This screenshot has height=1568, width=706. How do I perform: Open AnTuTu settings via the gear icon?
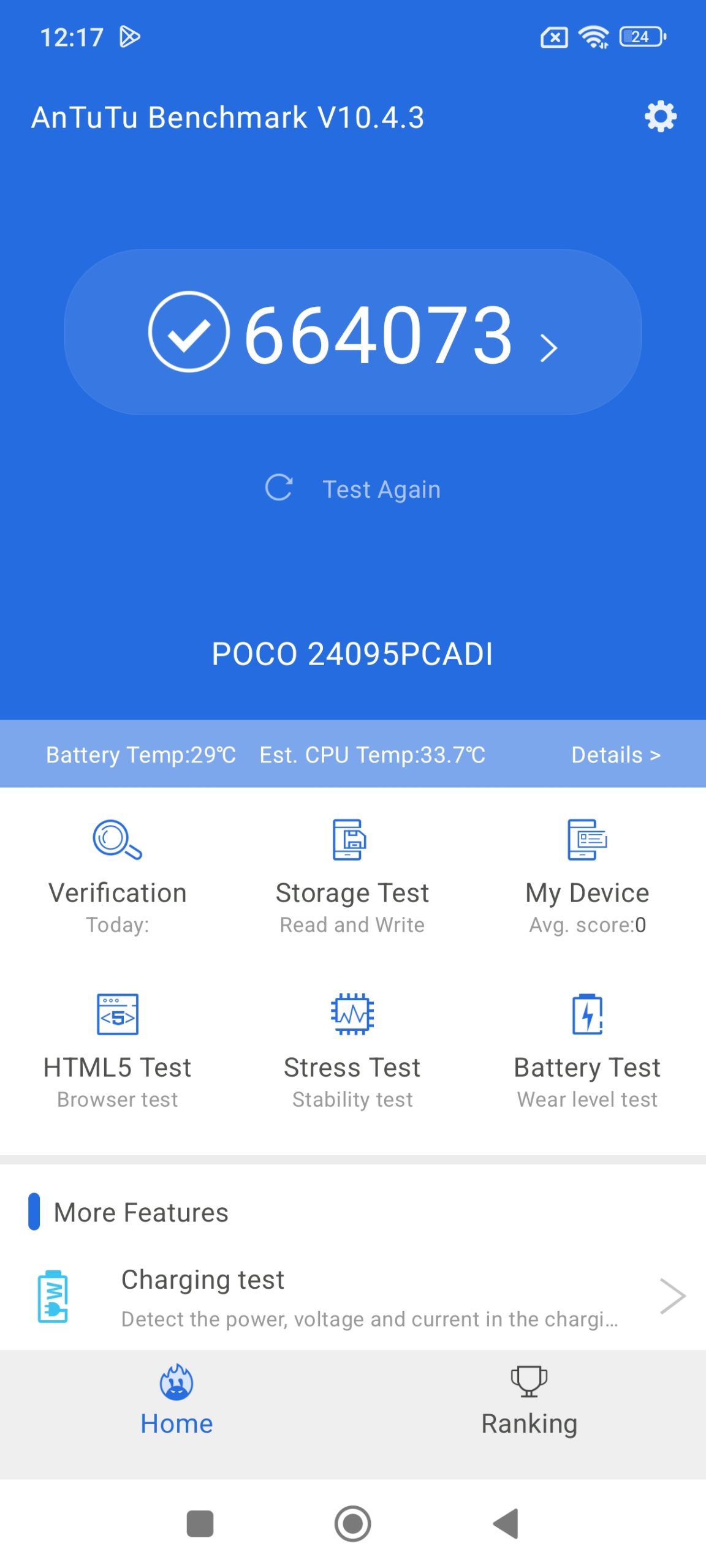coord(659,116)
